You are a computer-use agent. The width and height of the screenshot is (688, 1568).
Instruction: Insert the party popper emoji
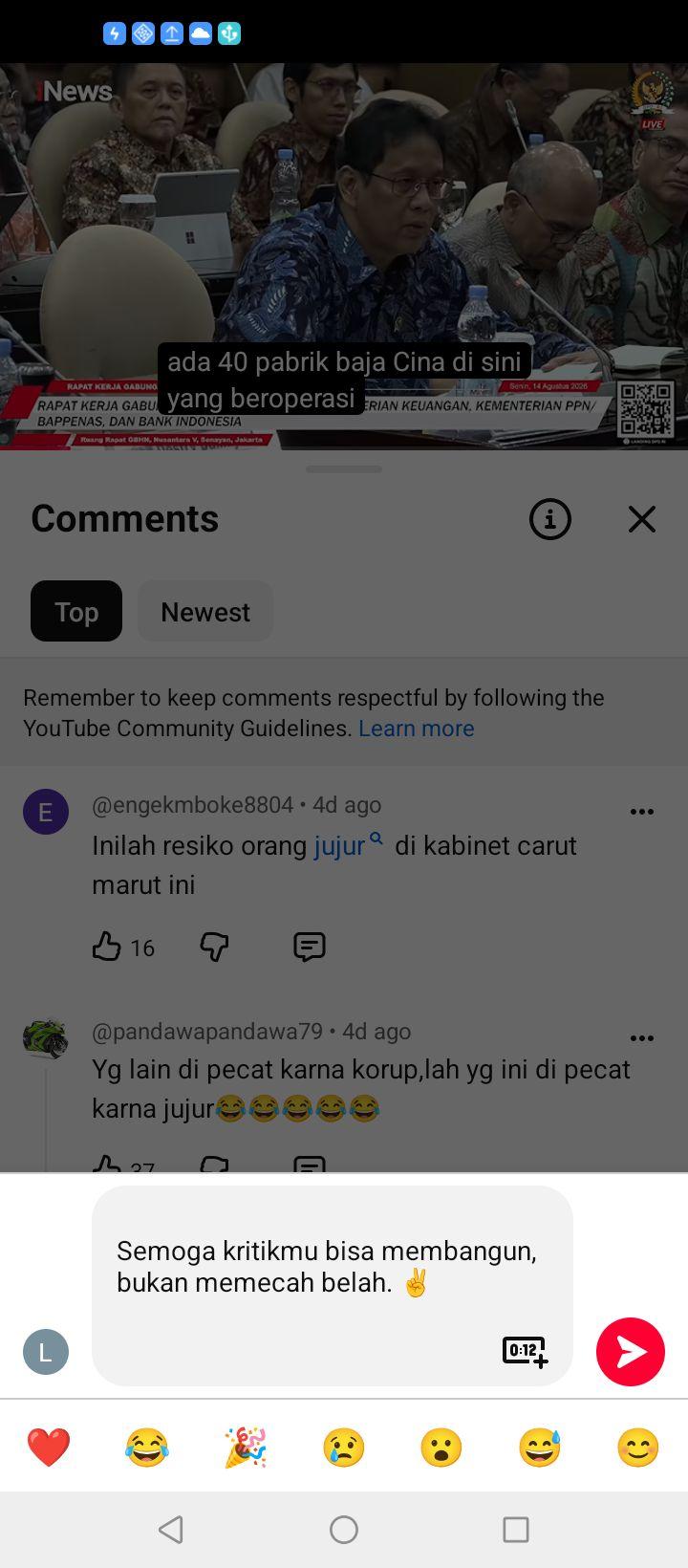[x=246, y=1447]
